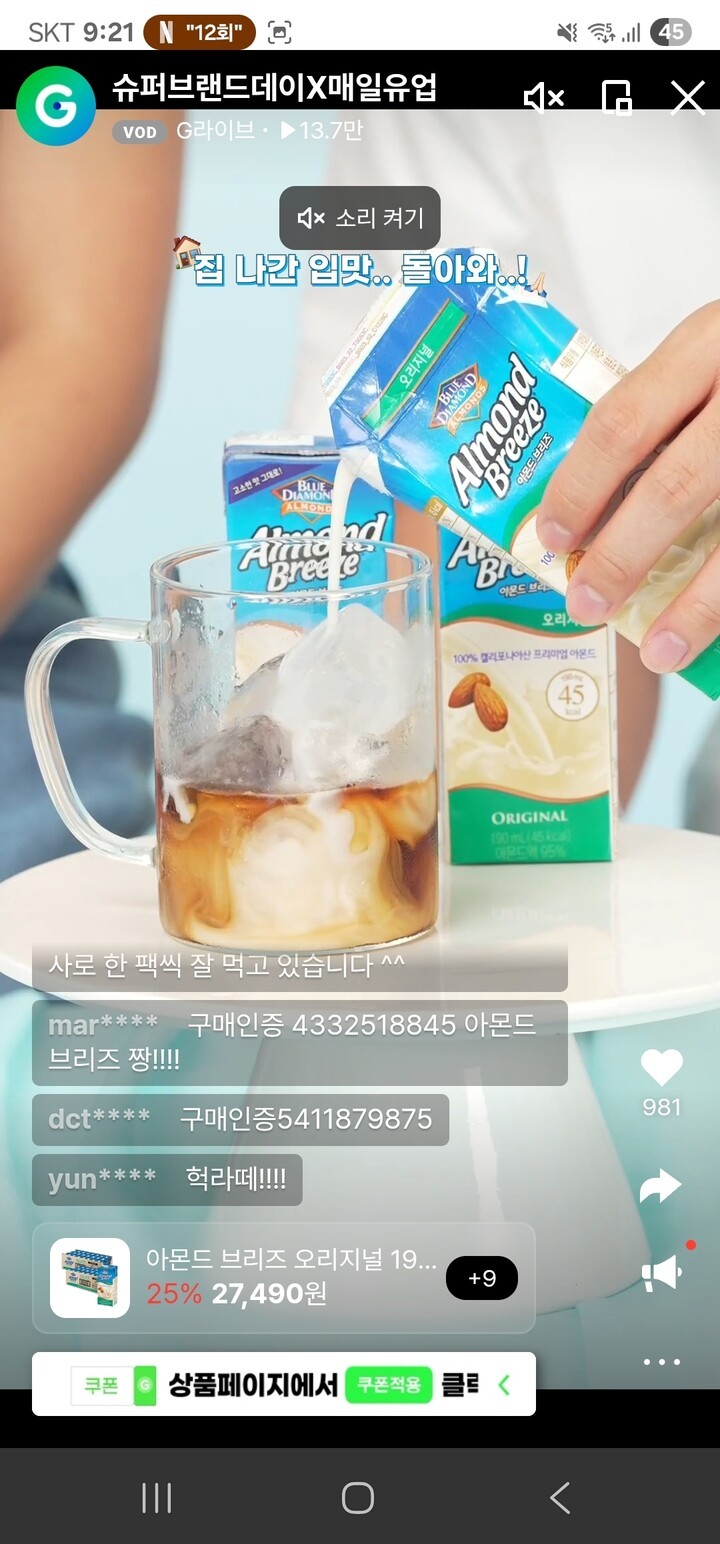Open the three-dot more options menu

661,1362
